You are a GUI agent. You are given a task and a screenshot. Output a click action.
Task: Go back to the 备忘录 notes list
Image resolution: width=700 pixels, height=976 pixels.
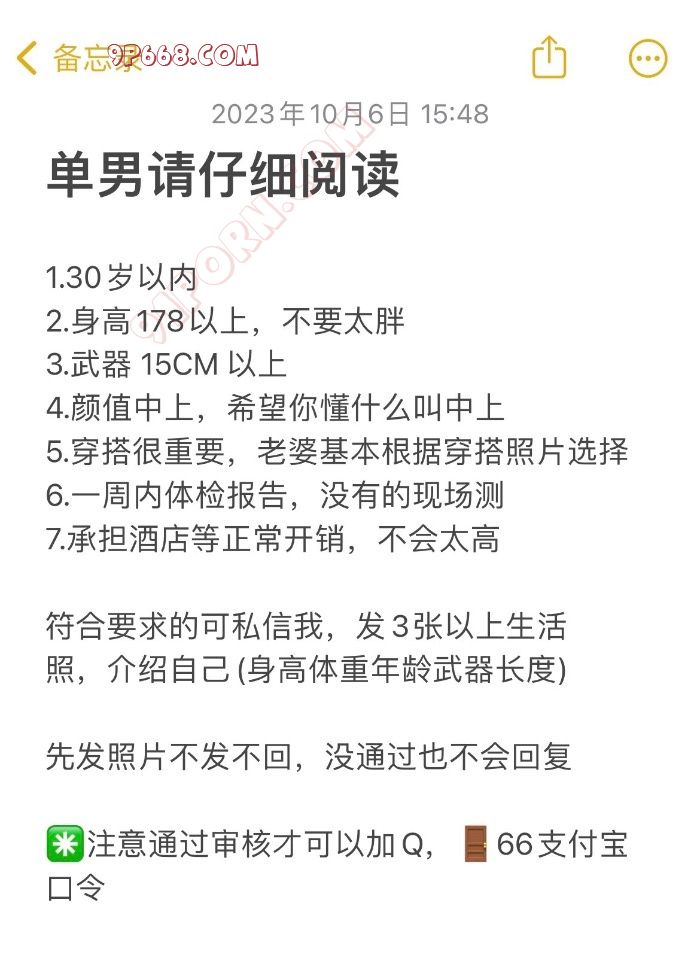tap(70, 58)
